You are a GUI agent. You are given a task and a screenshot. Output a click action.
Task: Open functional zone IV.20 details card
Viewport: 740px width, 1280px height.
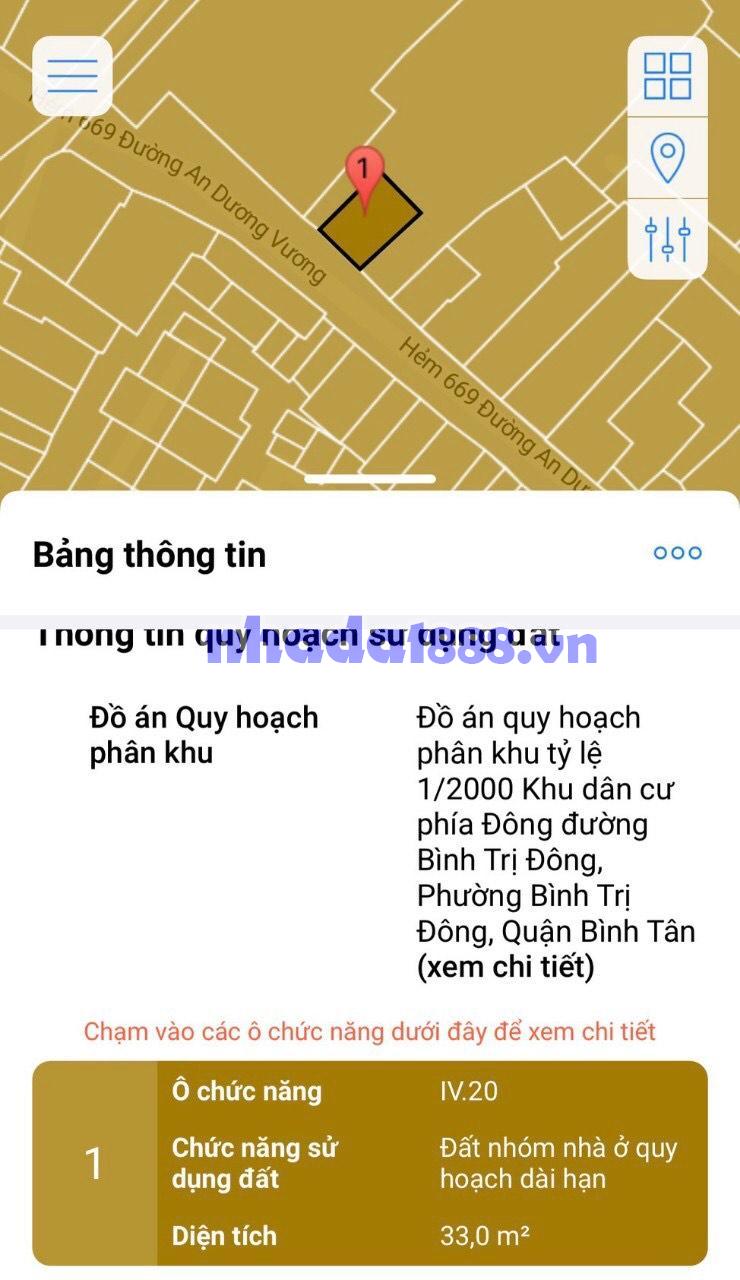click(x=370, y=1163)
